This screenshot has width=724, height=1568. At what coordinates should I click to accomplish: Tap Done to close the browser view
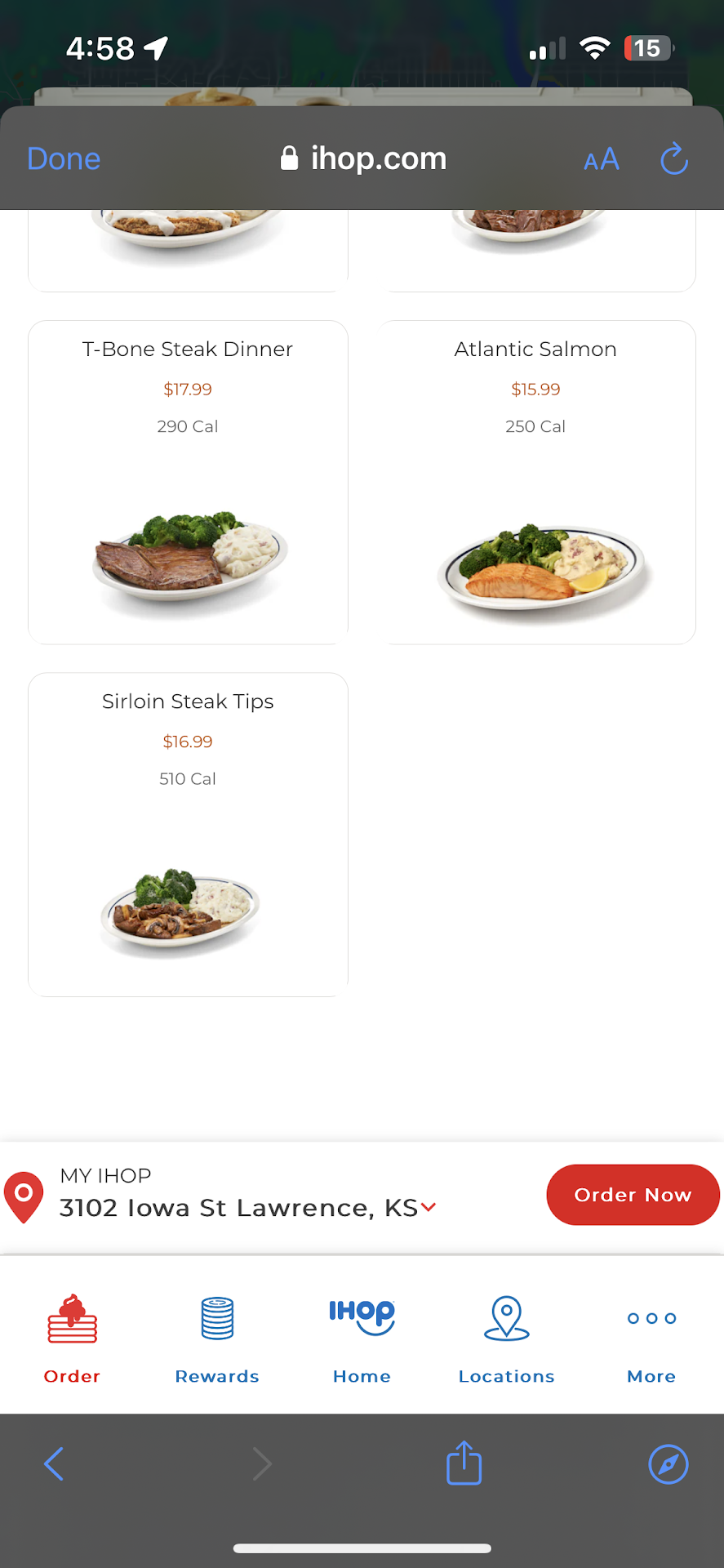point(64,158)
